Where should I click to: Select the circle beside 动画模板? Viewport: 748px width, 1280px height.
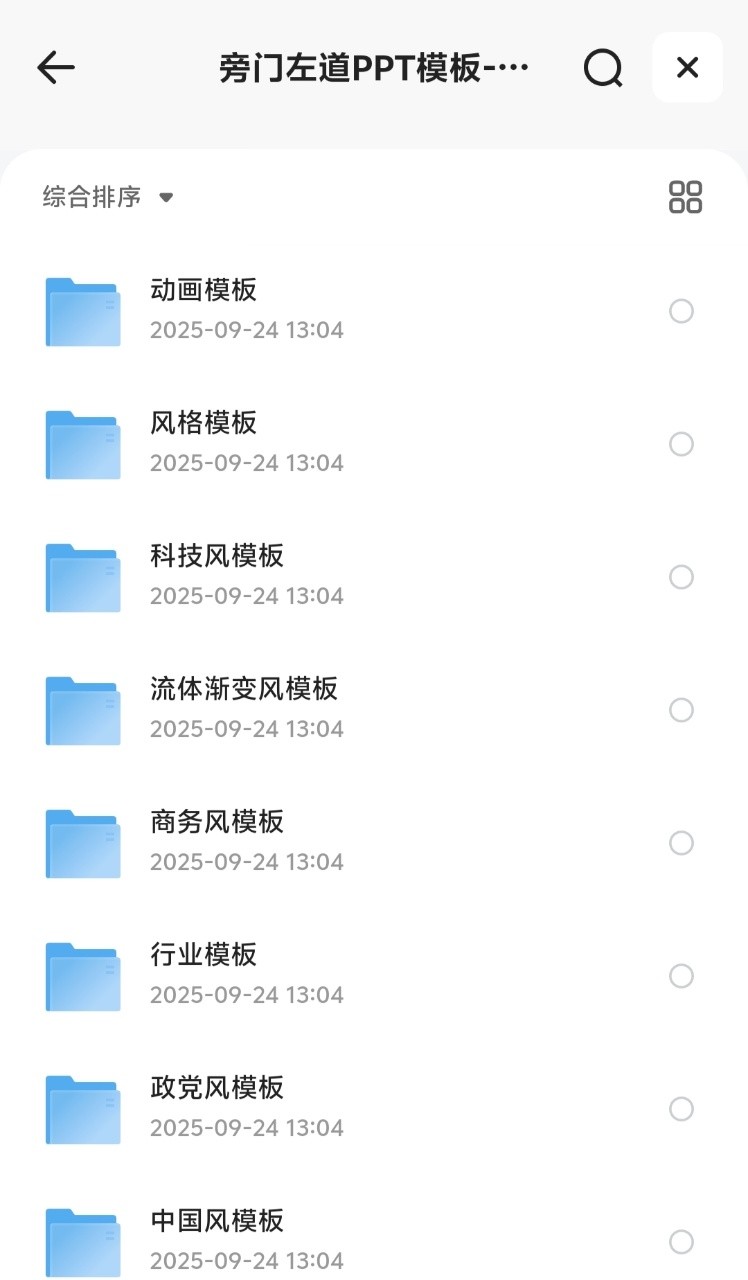681,311
